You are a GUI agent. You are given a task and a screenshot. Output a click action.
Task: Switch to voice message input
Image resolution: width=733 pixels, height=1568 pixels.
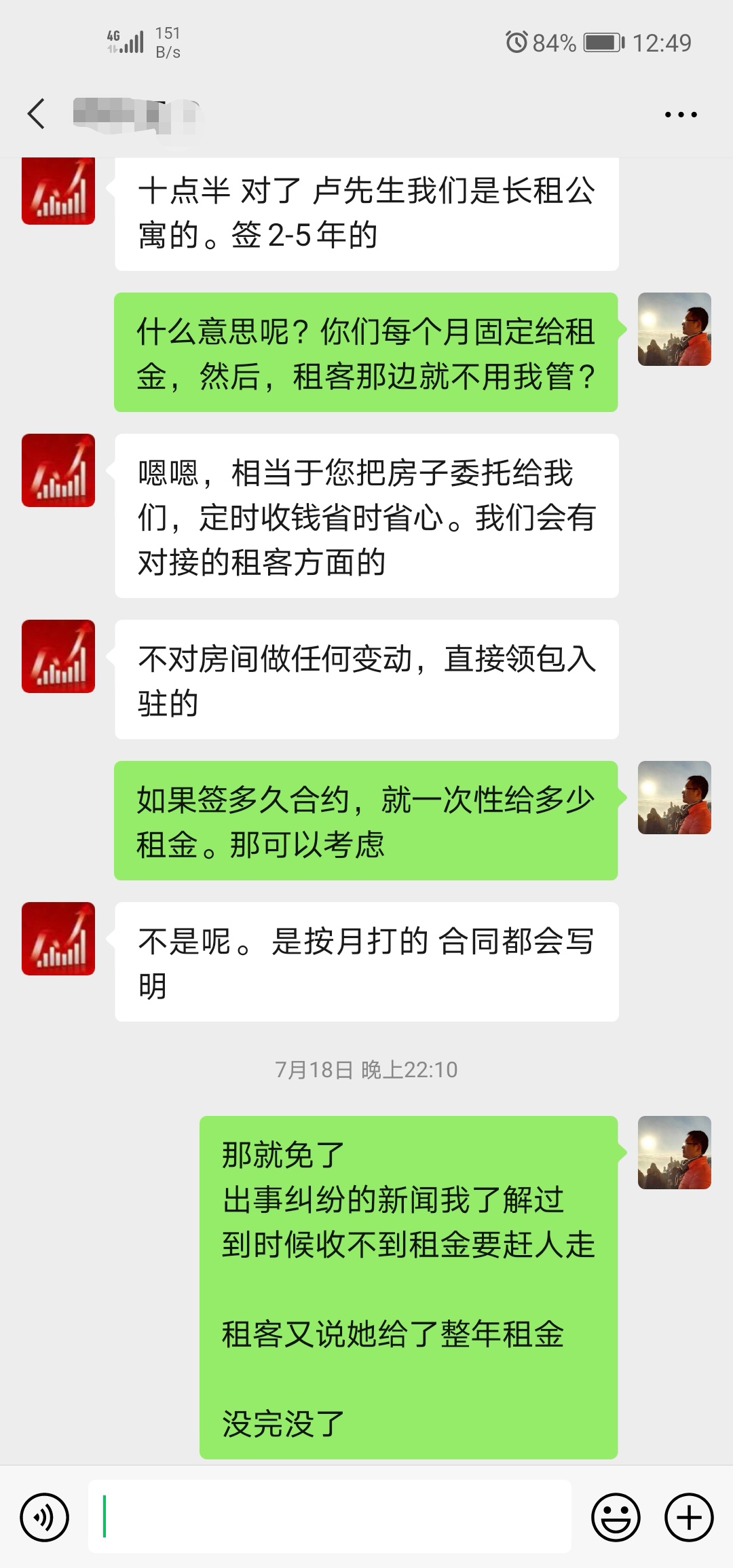click(x=44, y=1517)
